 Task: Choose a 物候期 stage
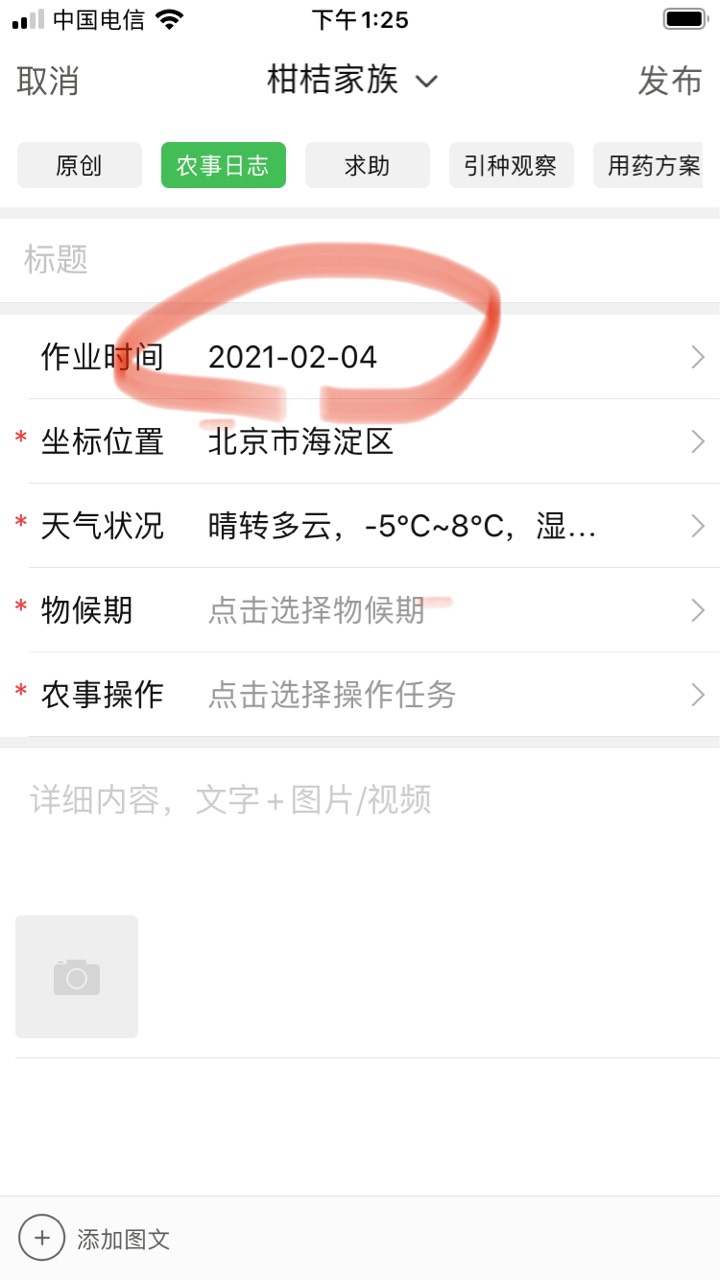click(x=360, y=610)
